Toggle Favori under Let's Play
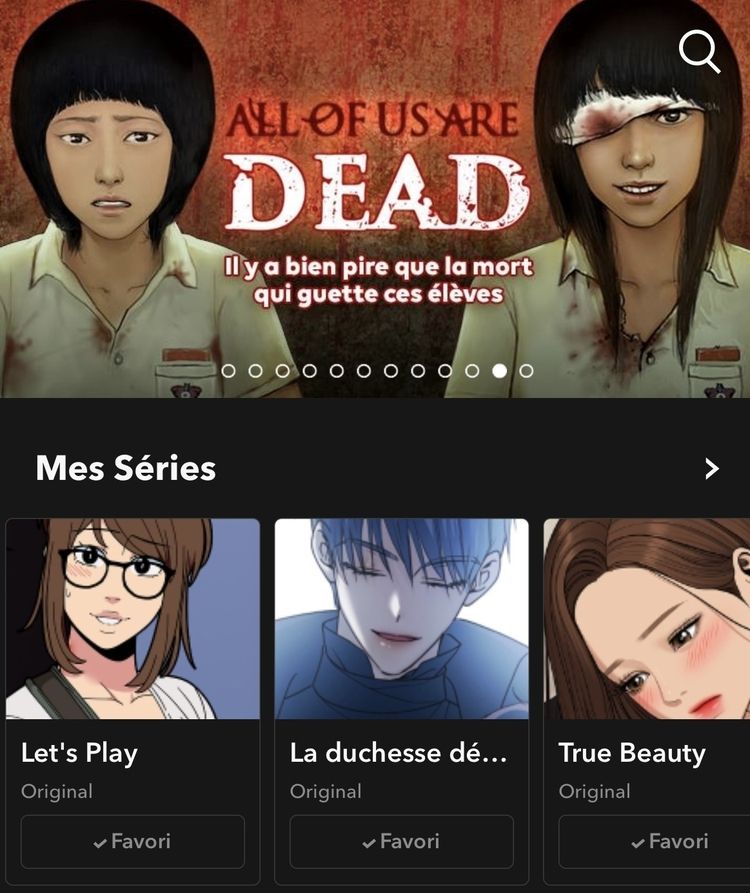Screen dimensions: 750x893 (133, 842)
